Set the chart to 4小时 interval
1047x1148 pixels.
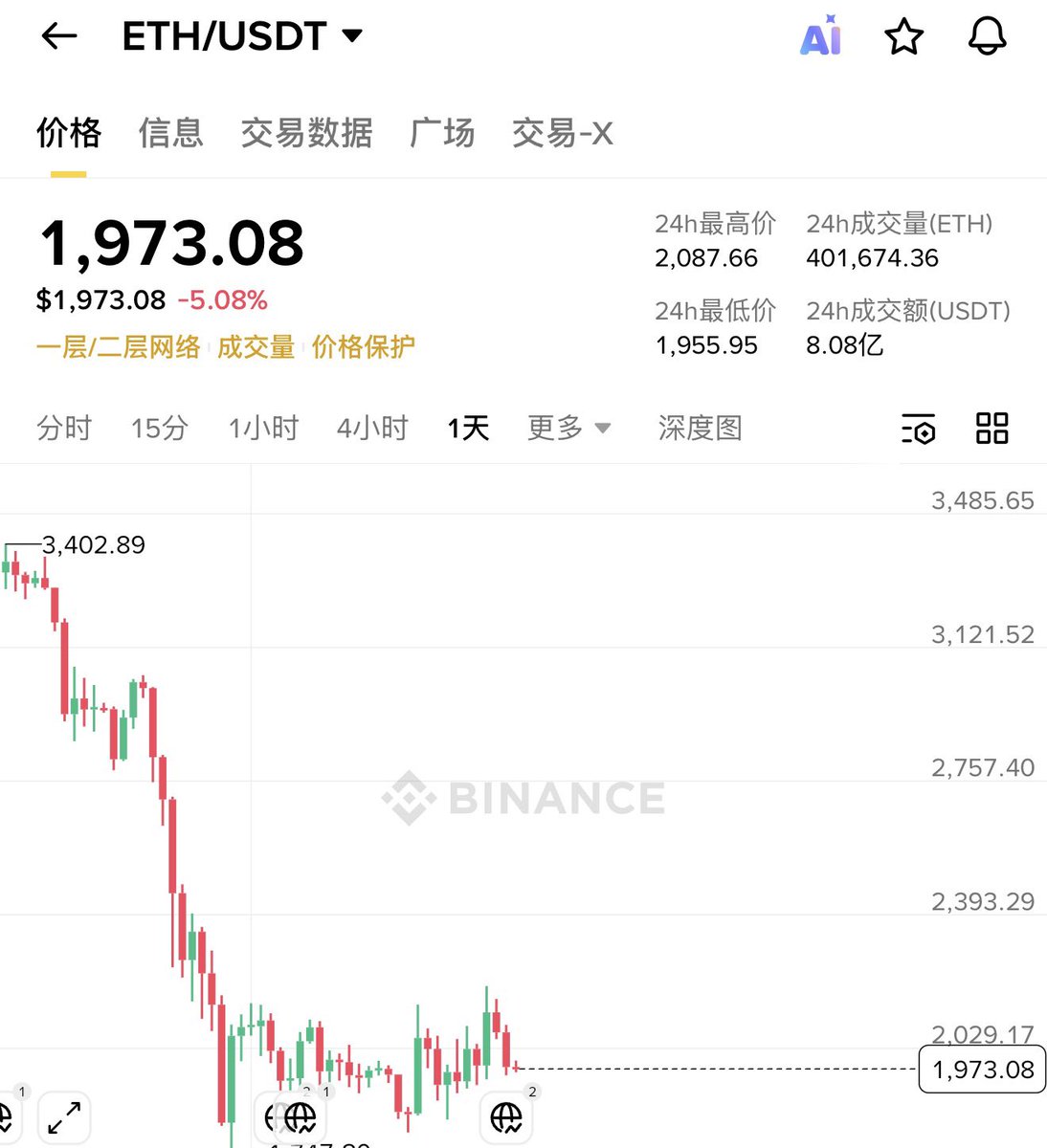[372, 428]
